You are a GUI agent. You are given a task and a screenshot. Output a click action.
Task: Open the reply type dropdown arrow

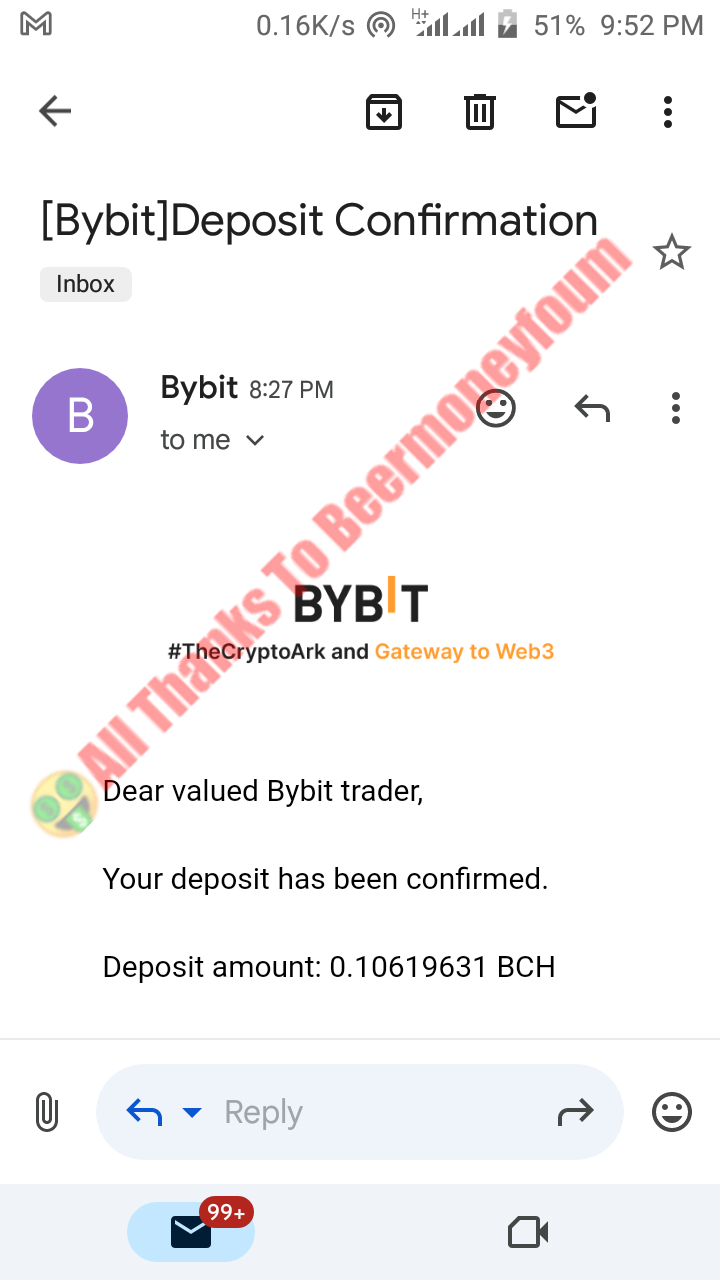pyautogui.click(x=192, y=1112)
